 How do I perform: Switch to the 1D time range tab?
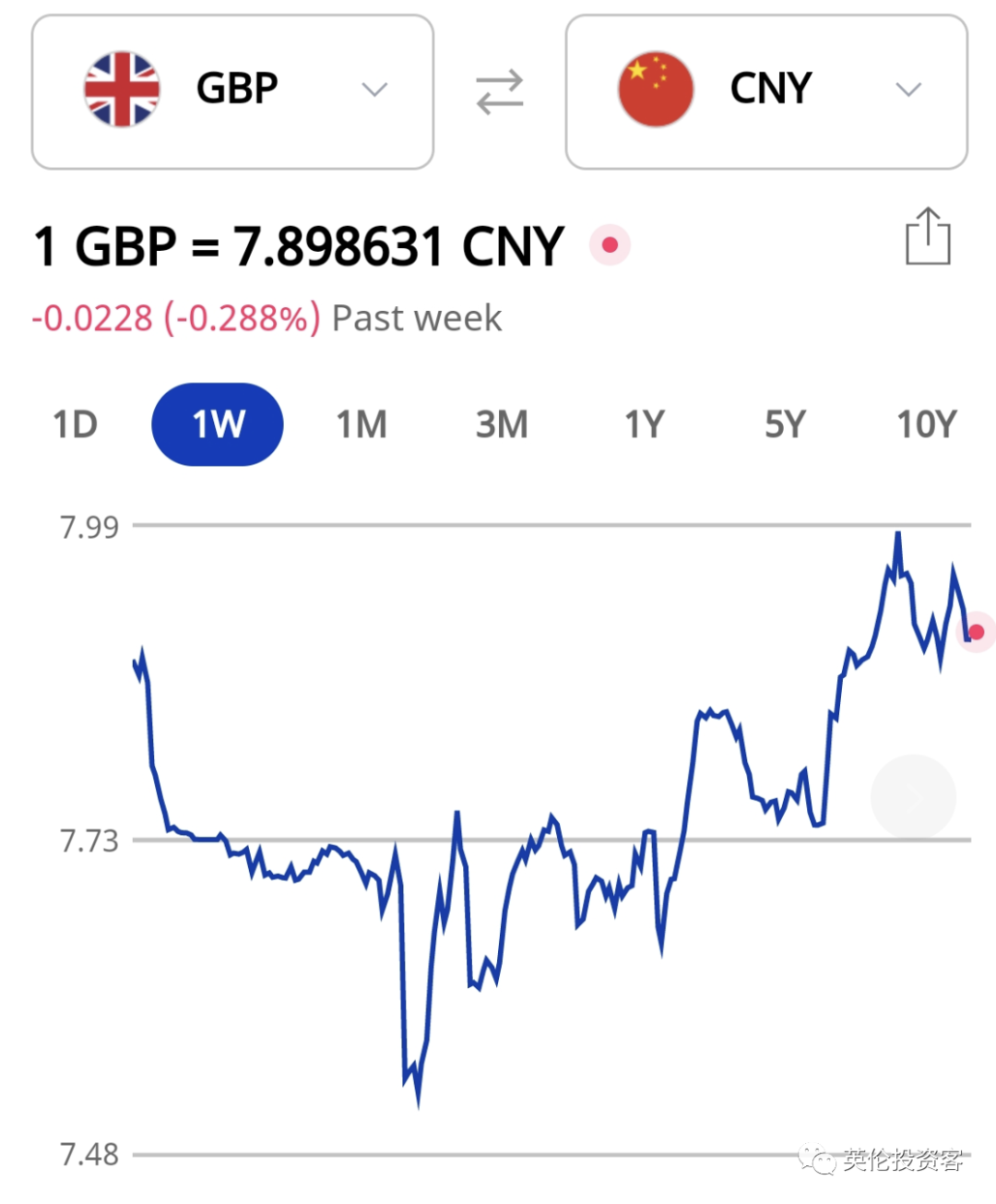pyautogui.click(x=75, y=423)
